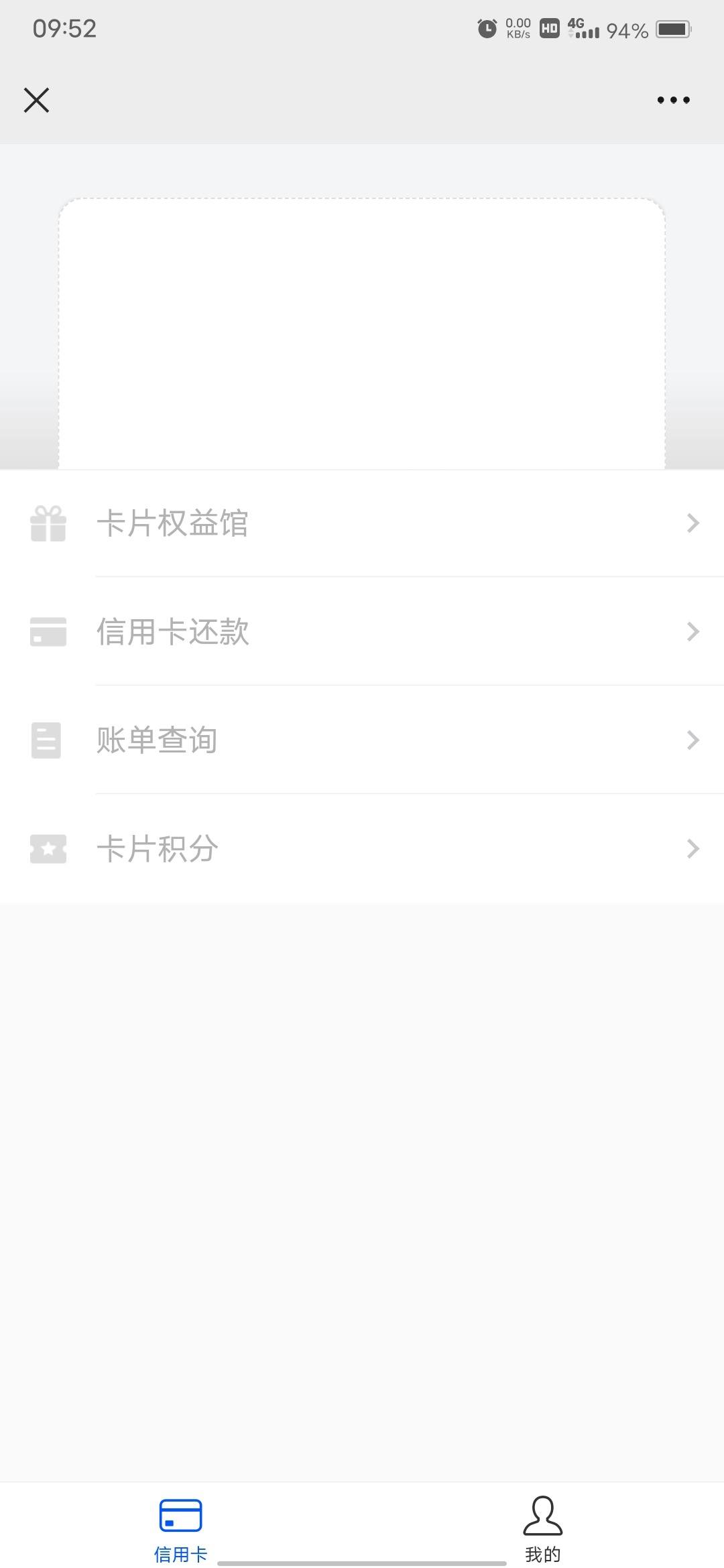Viewport: 724px width, 1568px height.
Task: Close the page with the X icon
Action: [36, 100]
